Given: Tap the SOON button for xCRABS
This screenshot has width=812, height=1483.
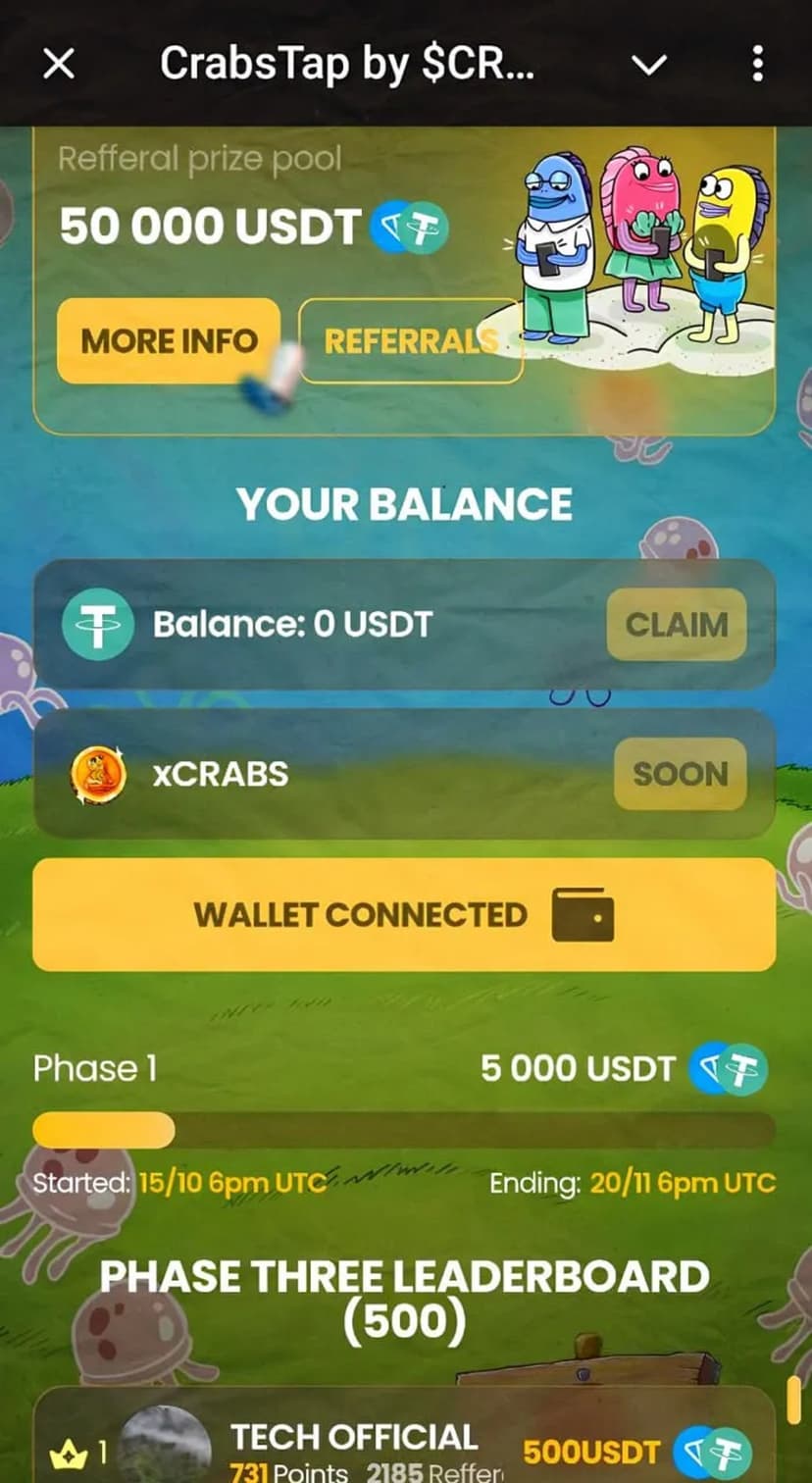Looking at the screenshot, I should pos(680,774).
